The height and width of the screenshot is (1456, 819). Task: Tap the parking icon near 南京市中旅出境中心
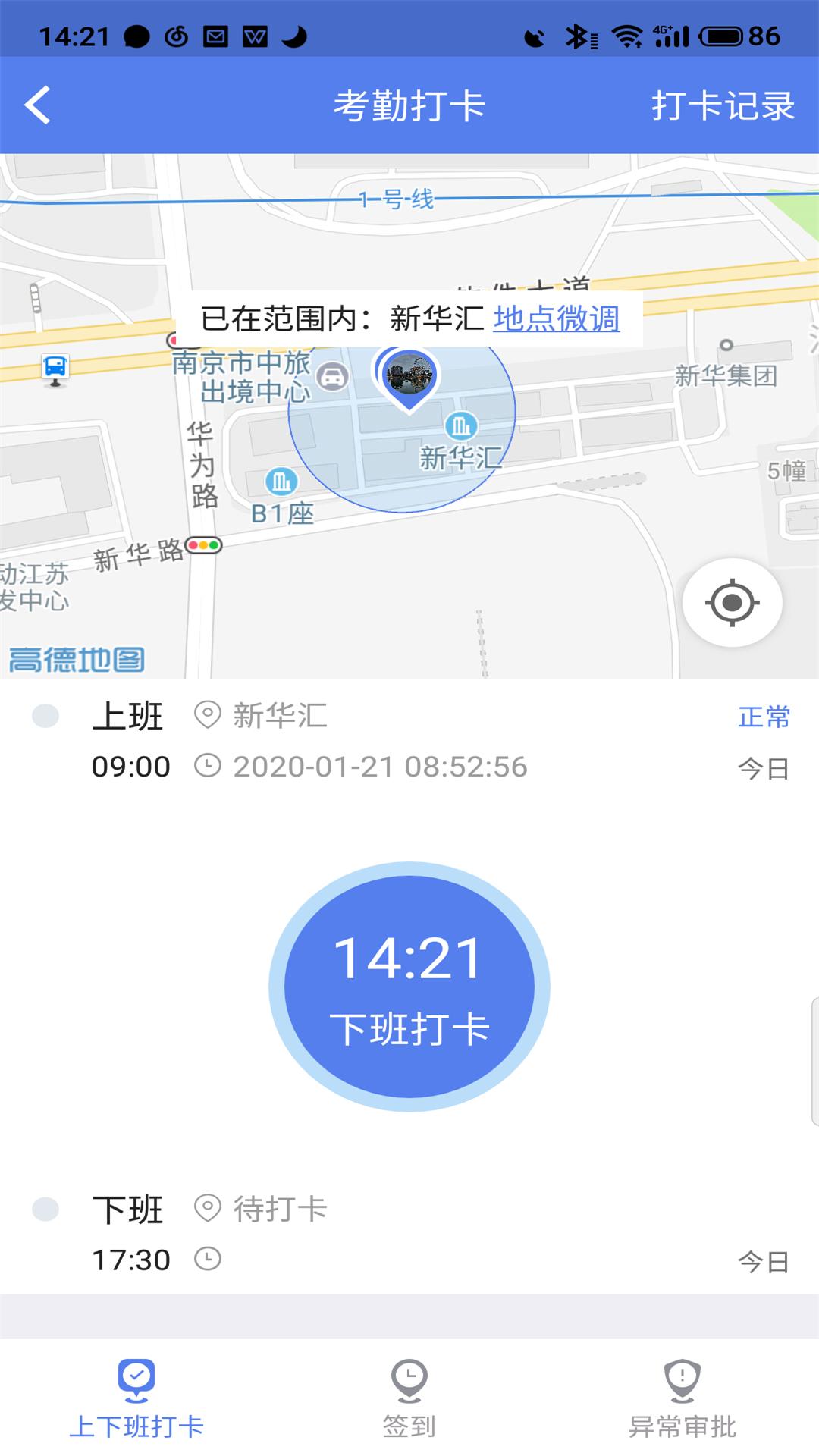point(331,375)
